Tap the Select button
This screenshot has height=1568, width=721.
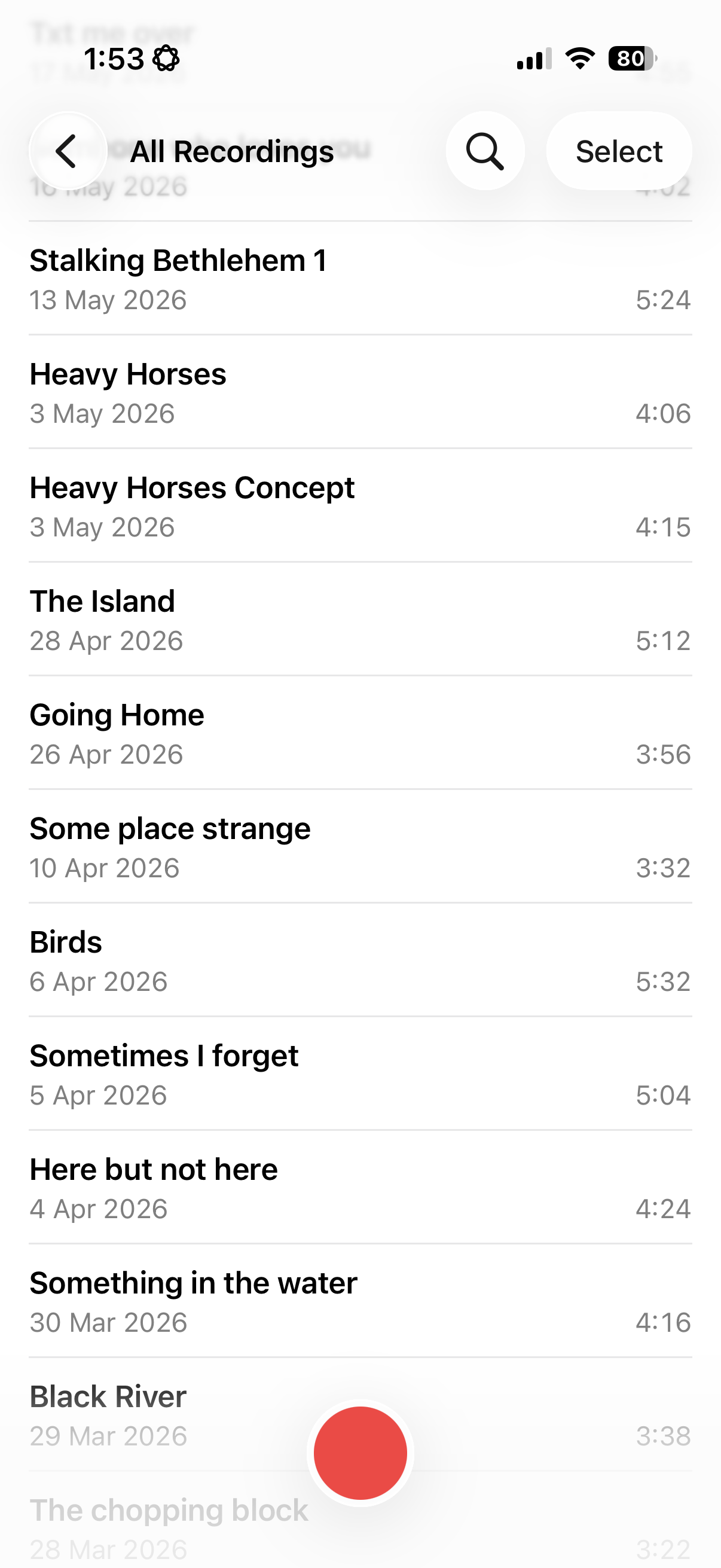point(619,151)
